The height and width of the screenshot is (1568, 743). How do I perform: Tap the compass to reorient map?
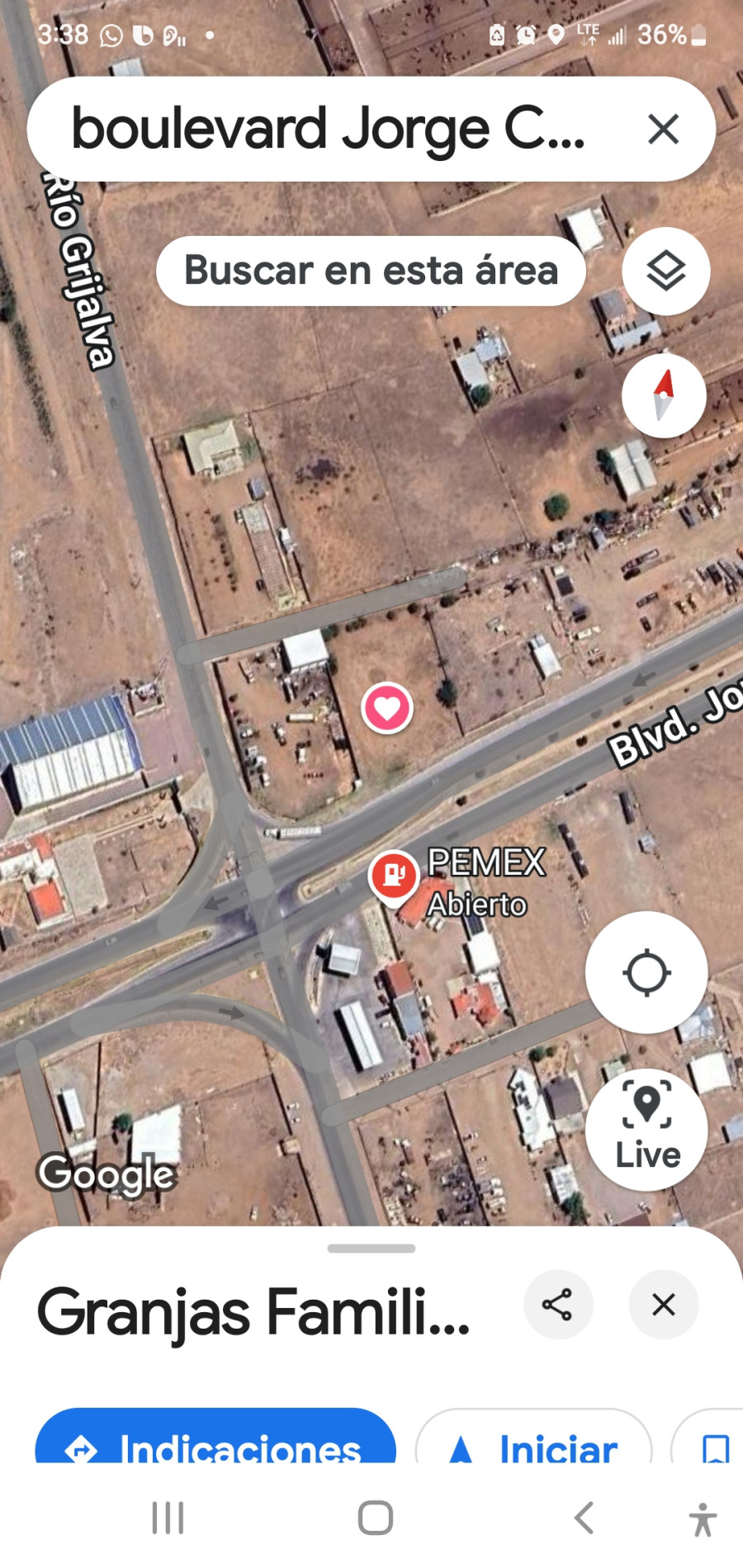click(664, 395)
